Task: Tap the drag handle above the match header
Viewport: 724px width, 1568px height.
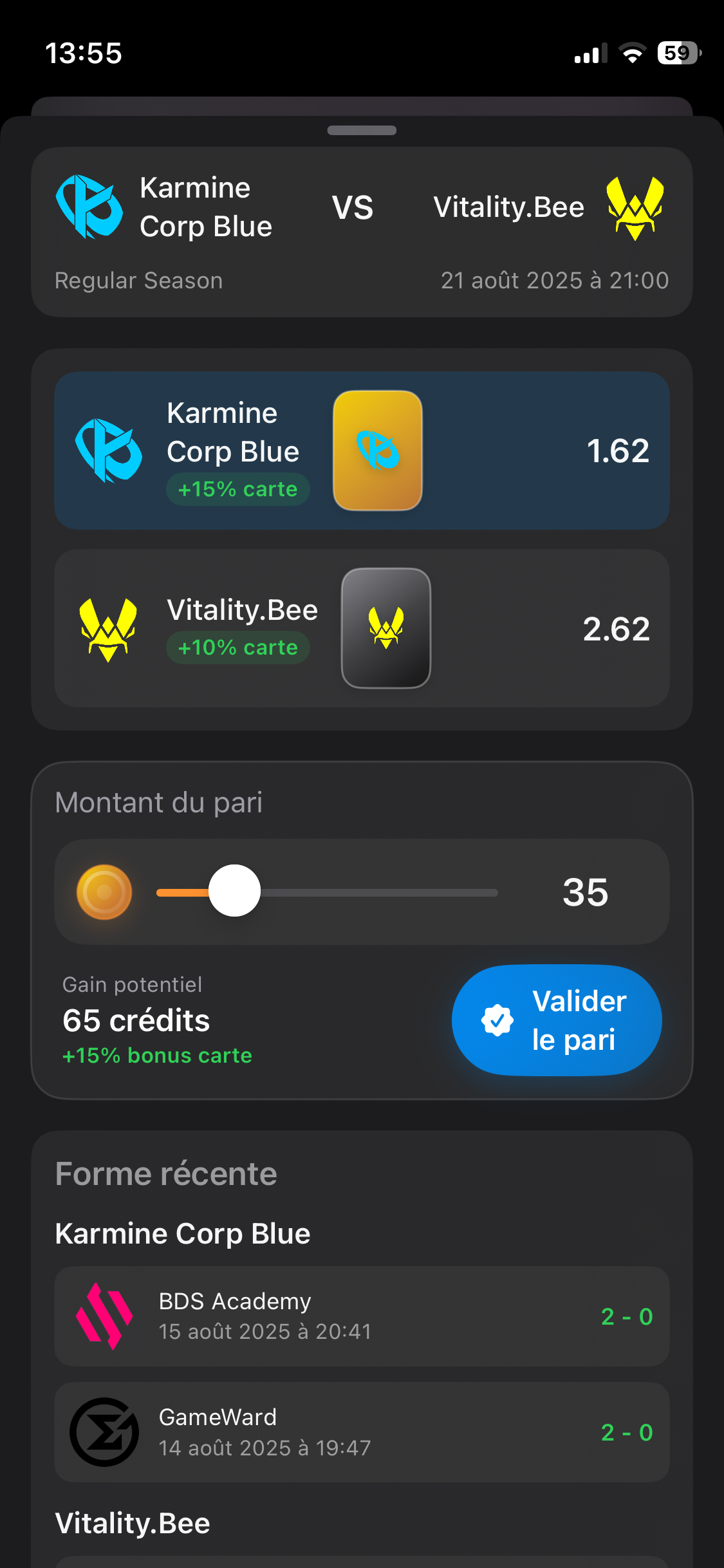Action: (x=362, y=129)
